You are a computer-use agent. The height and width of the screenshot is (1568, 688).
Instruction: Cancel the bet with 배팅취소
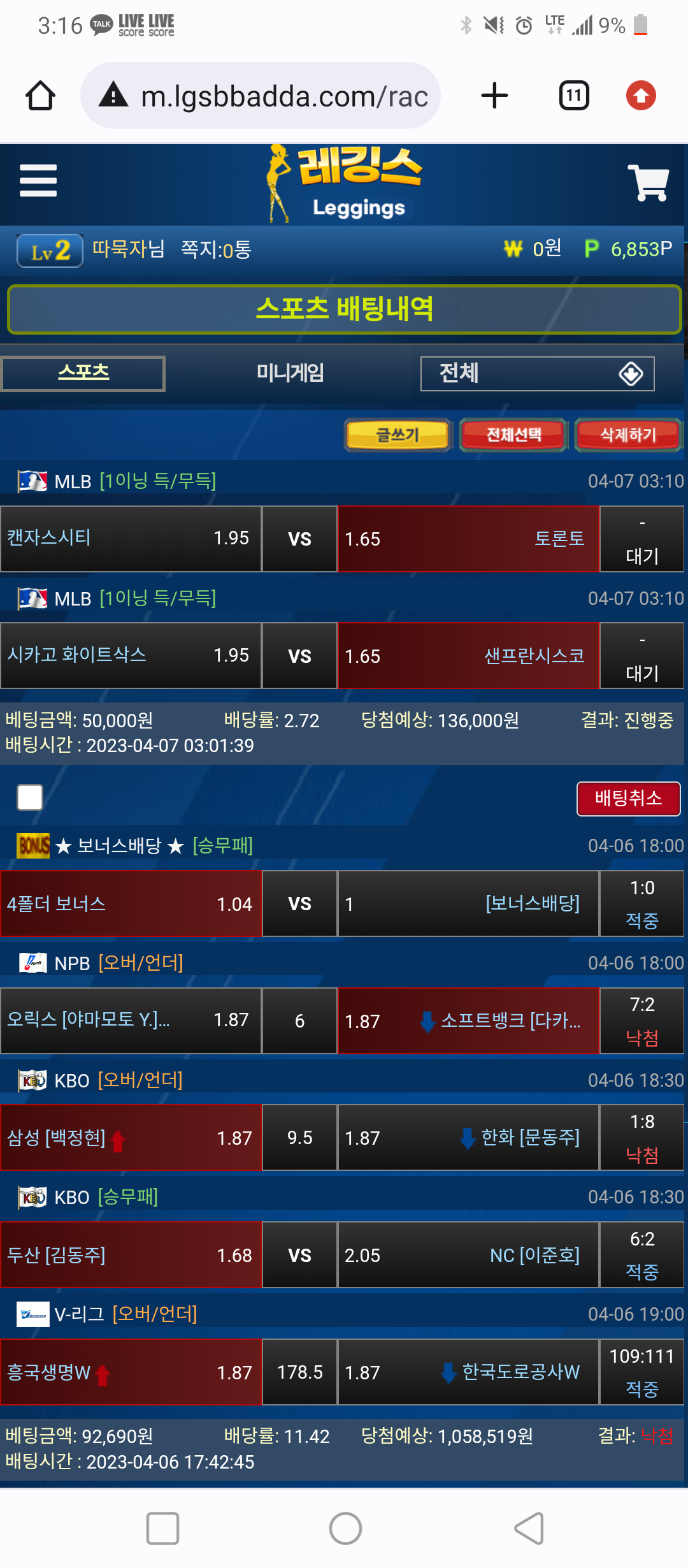tap(628, 799)
